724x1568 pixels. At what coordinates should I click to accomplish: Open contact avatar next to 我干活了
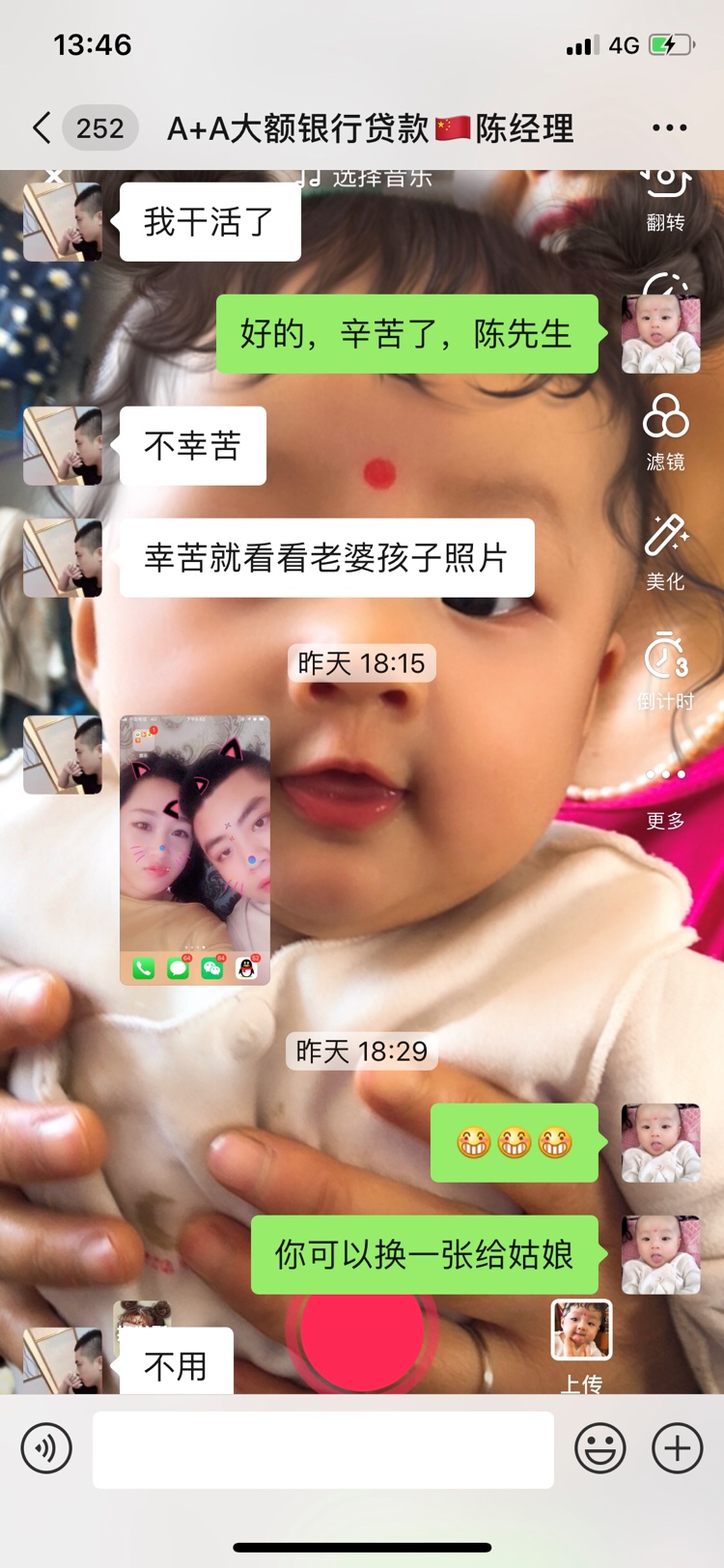(x=63, y=223)
